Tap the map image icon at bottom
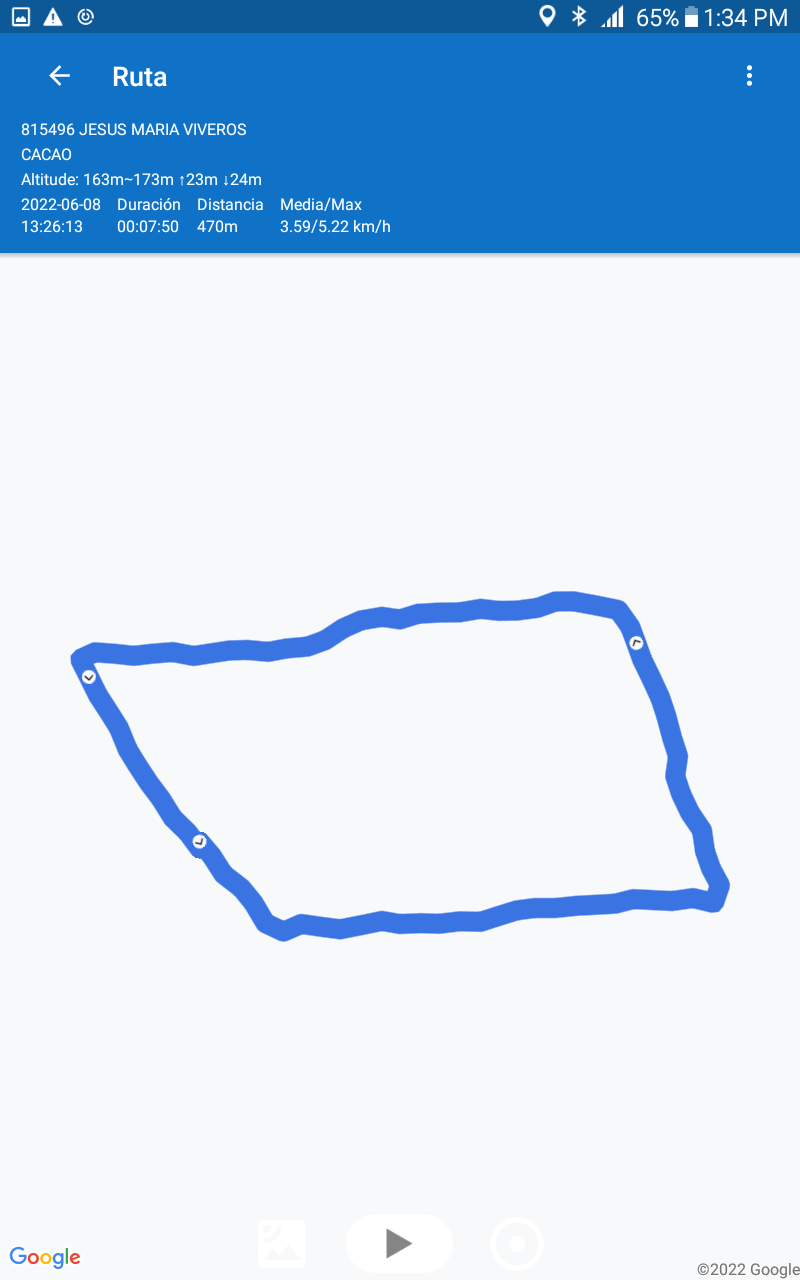 [282, 1243]
